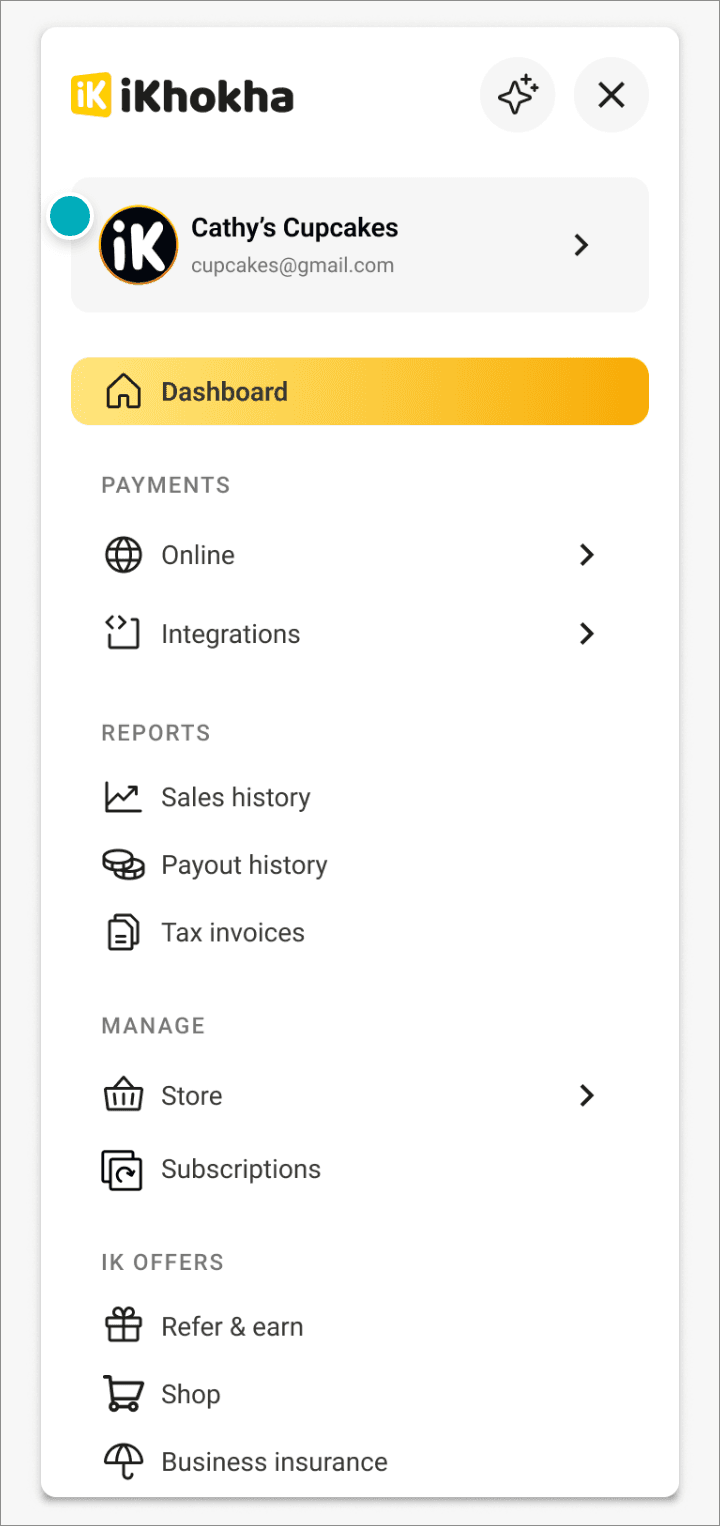Select the Online payments globe icon

click(x=123, y=555)
